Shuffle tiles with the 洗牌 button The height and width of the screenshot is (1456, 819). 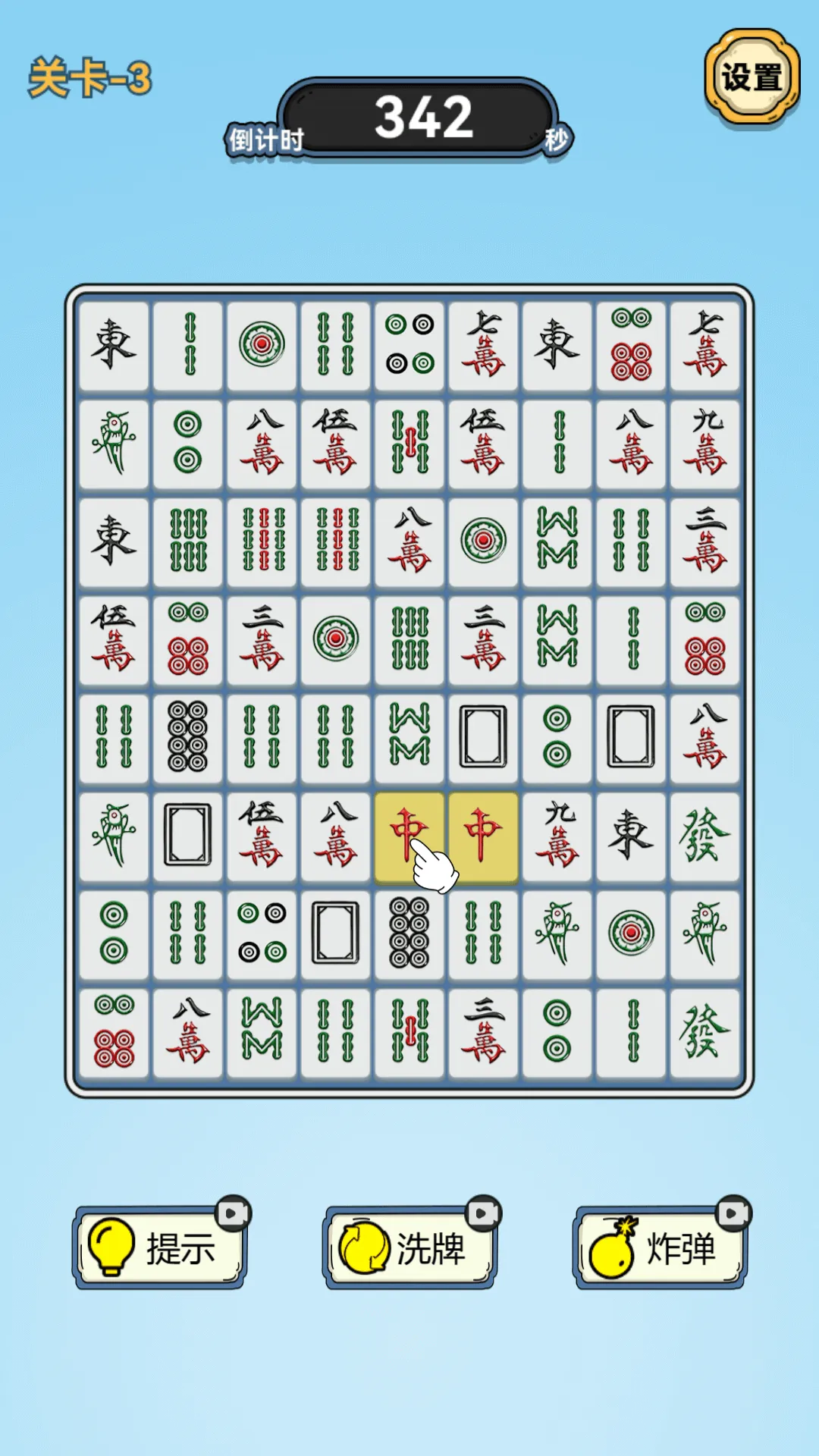click(410, 1247)
